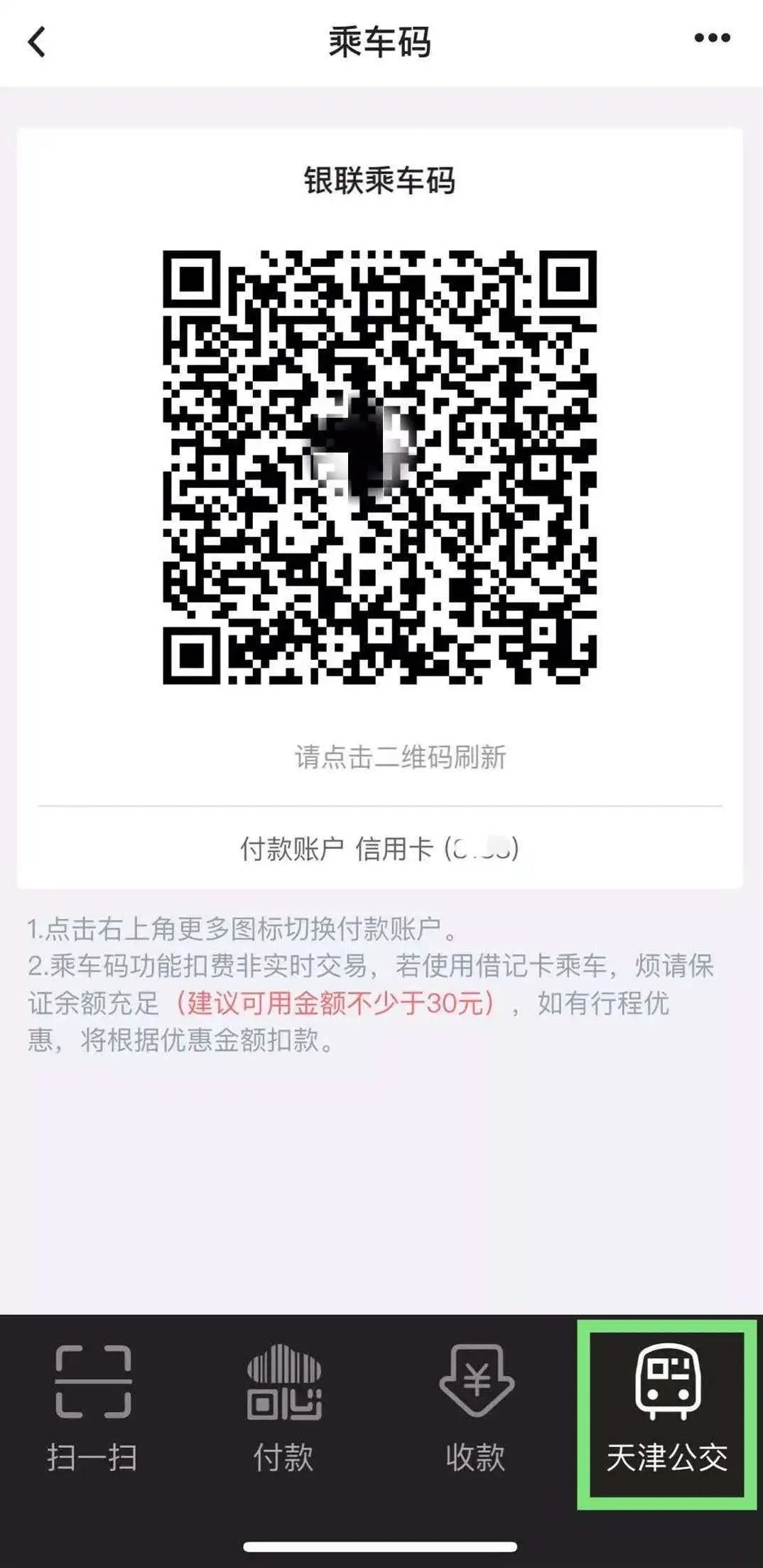Switch to the 收款 receive money tab

[475, 1409]
